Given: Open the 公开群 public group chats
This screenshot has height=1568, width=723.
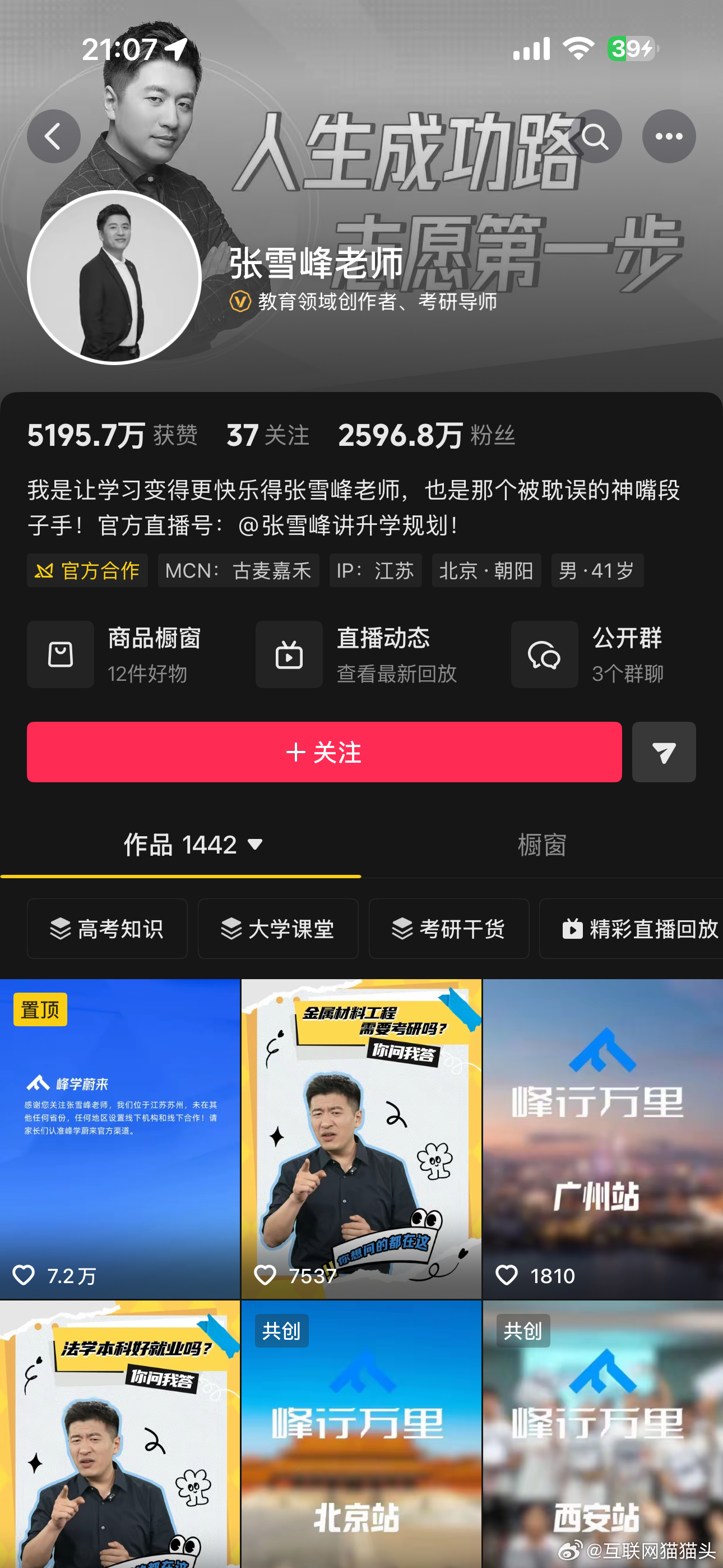Looking at the screenshot, I should [x=545, y=655].
